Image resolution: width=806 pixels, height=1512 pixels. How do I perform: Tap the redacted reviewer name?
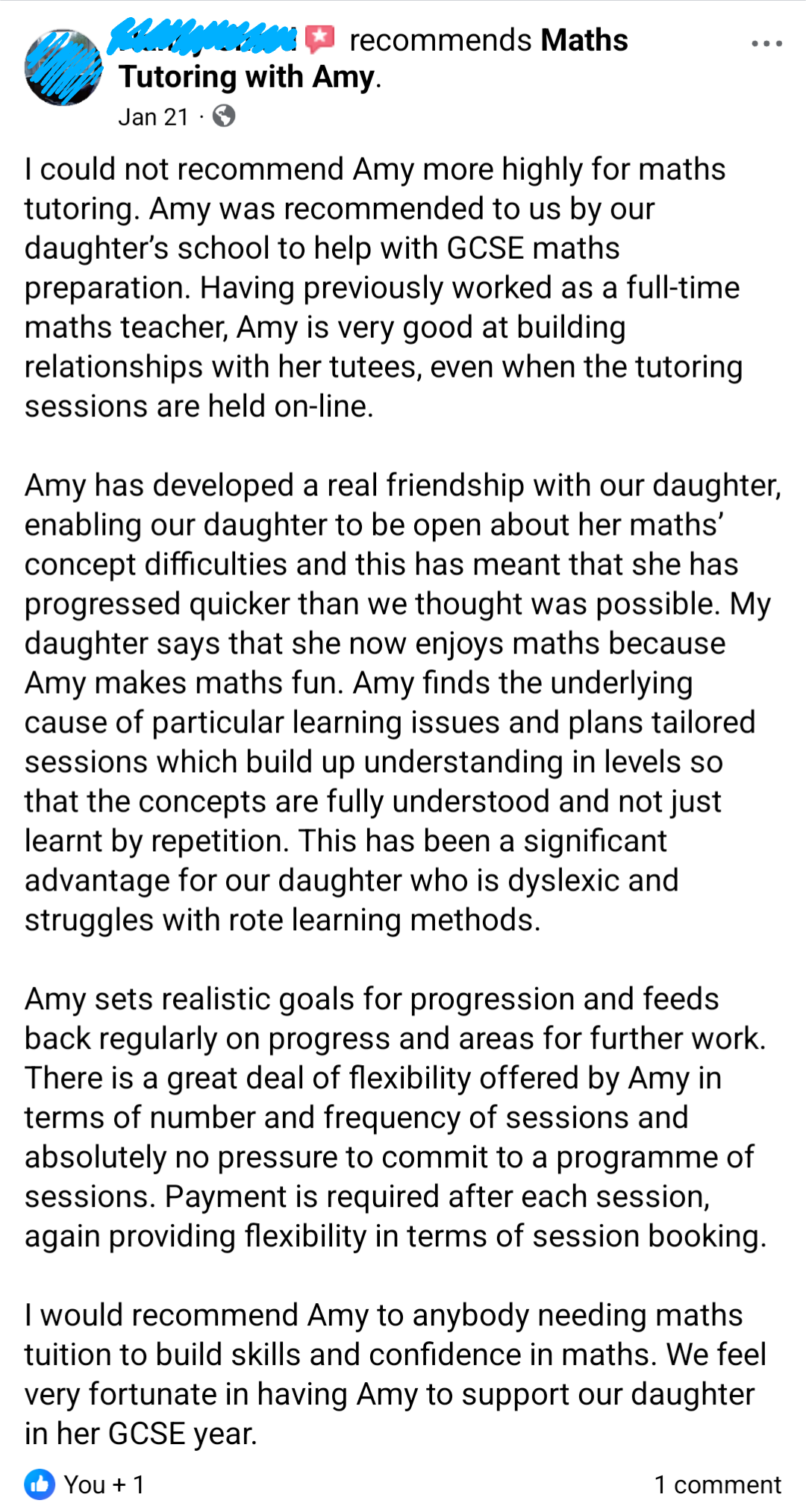(201, 39)
